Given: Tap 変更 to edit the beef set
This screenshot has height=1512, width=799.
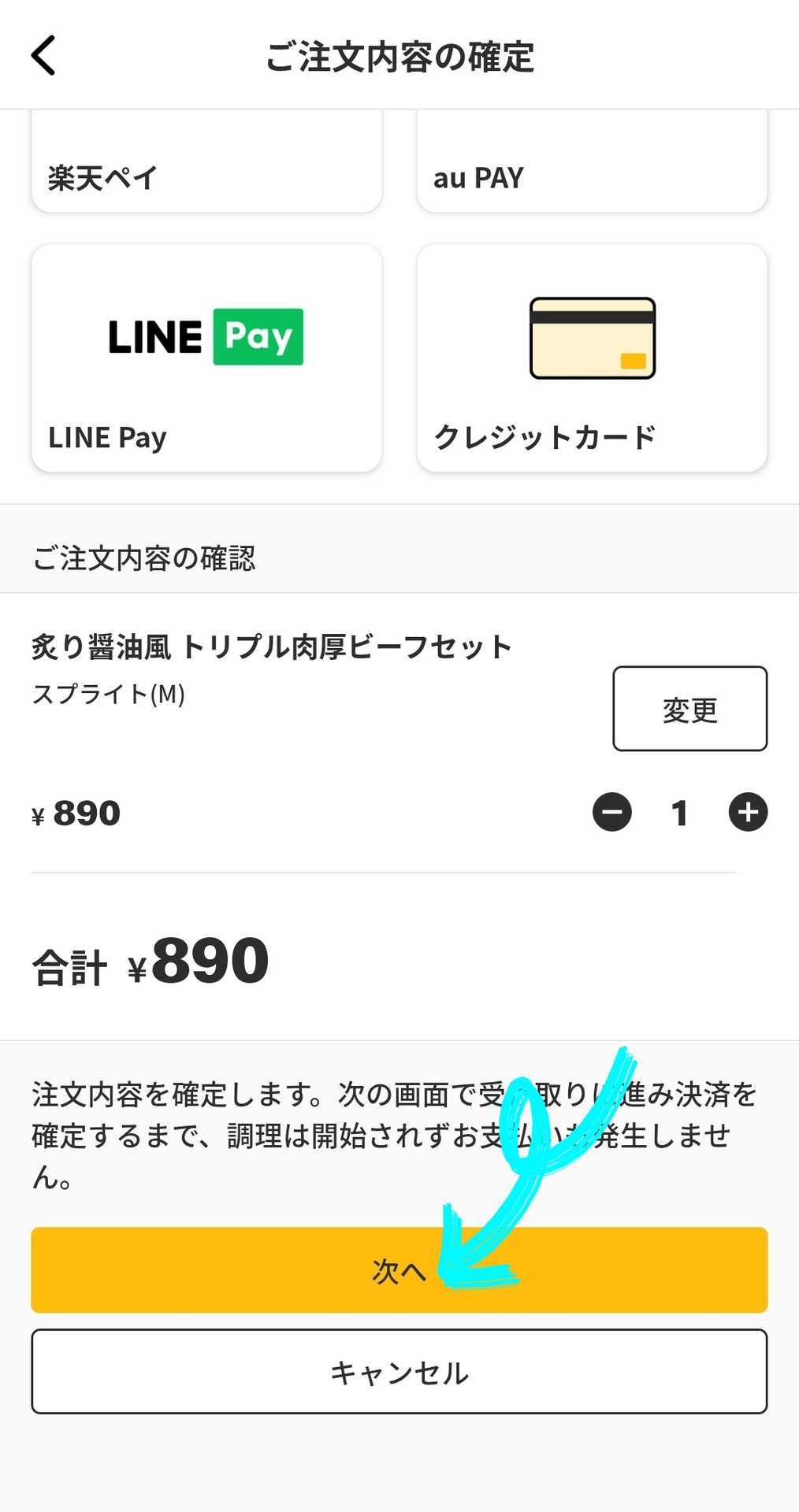Looking at the screenshot, I should coord(689,709).
